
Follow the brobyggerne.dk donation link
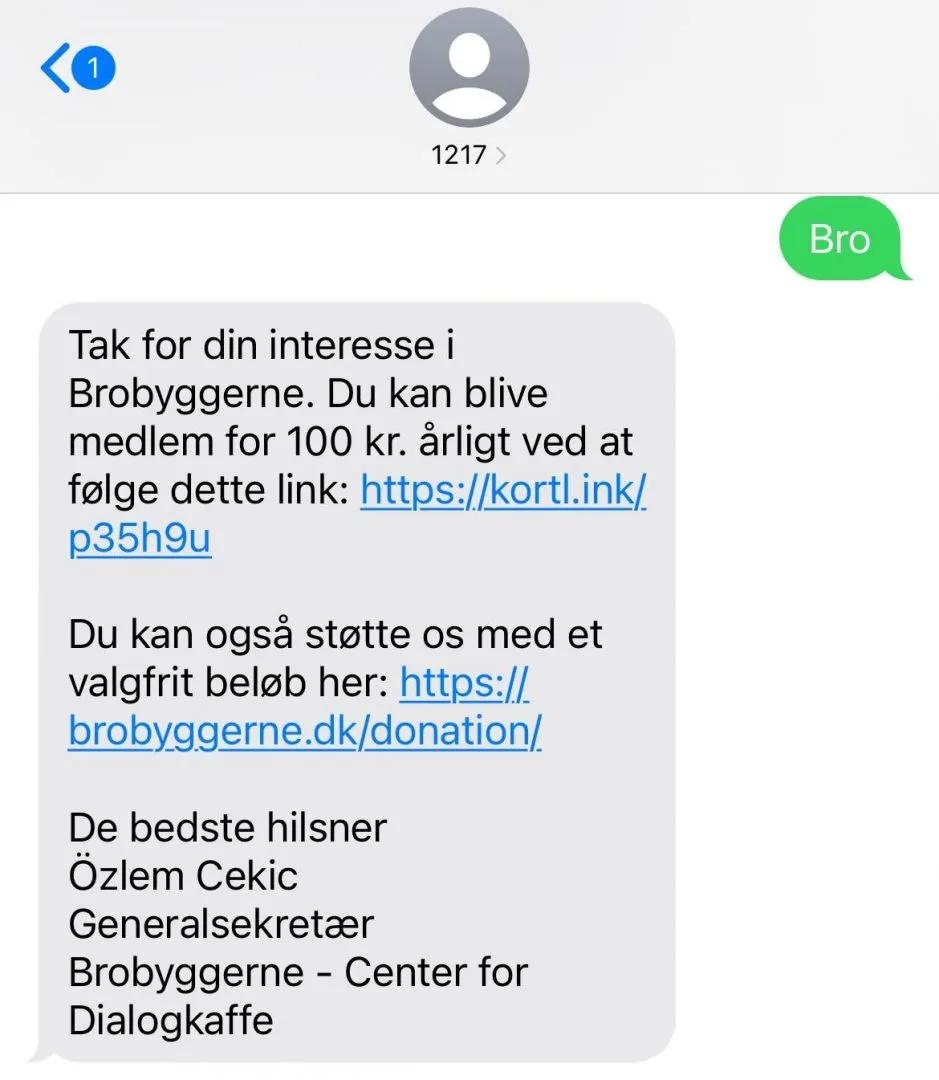tap(305, 732)
